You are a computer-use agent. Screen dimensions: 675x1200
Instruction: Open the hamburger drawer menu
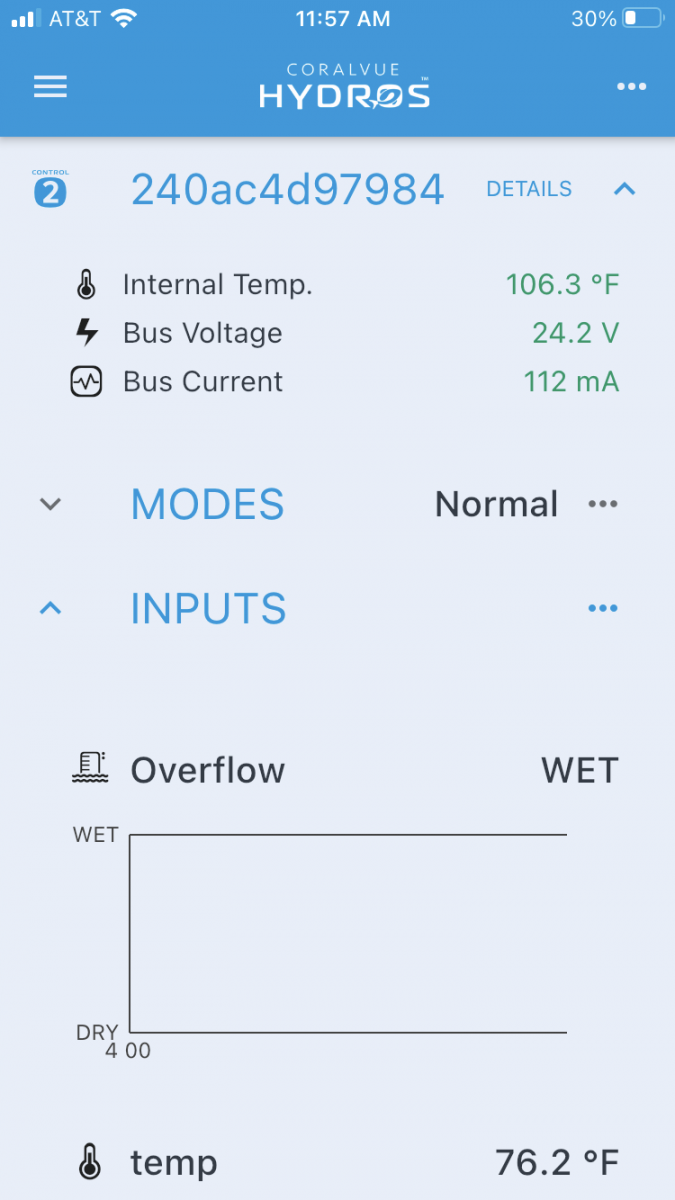50,87
